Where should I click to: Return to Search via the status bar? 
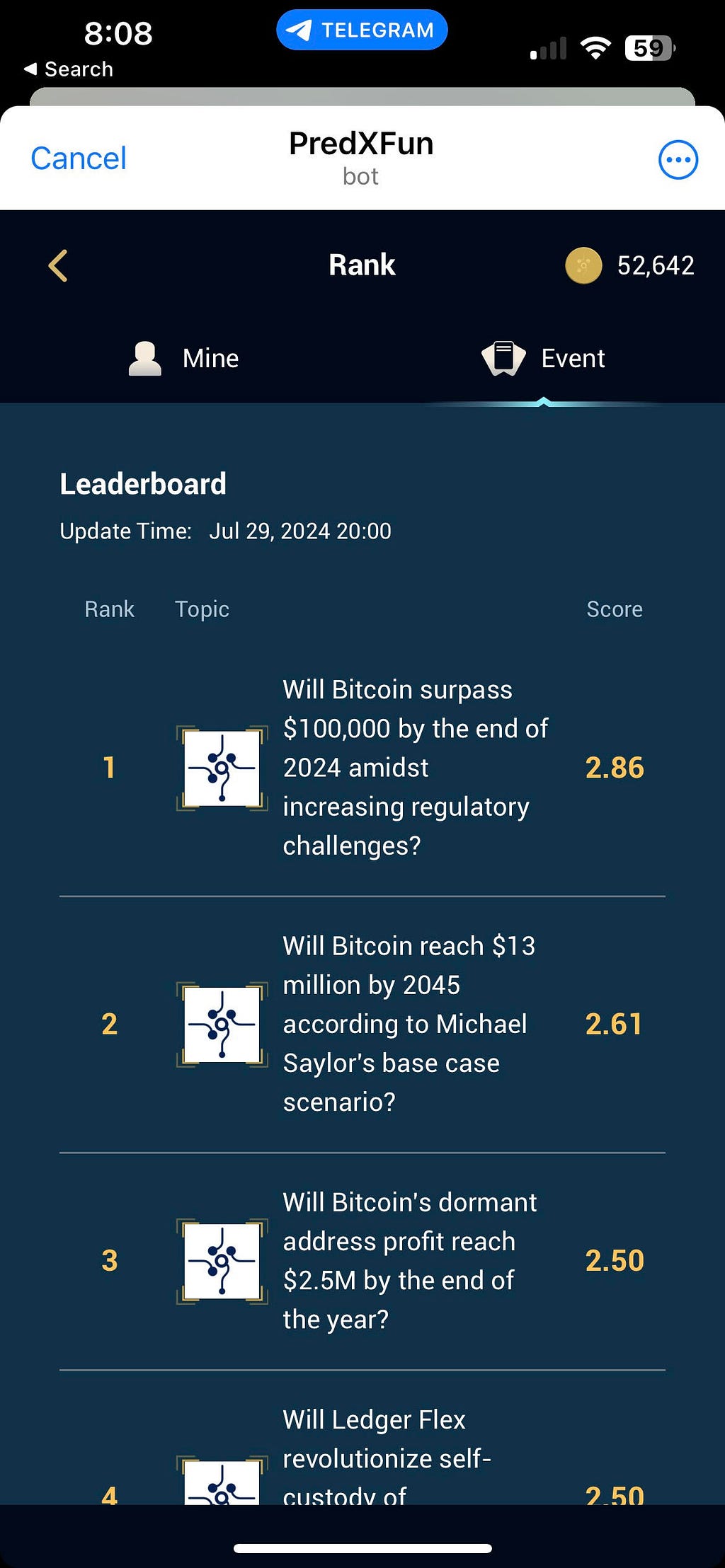coord(69,69)
